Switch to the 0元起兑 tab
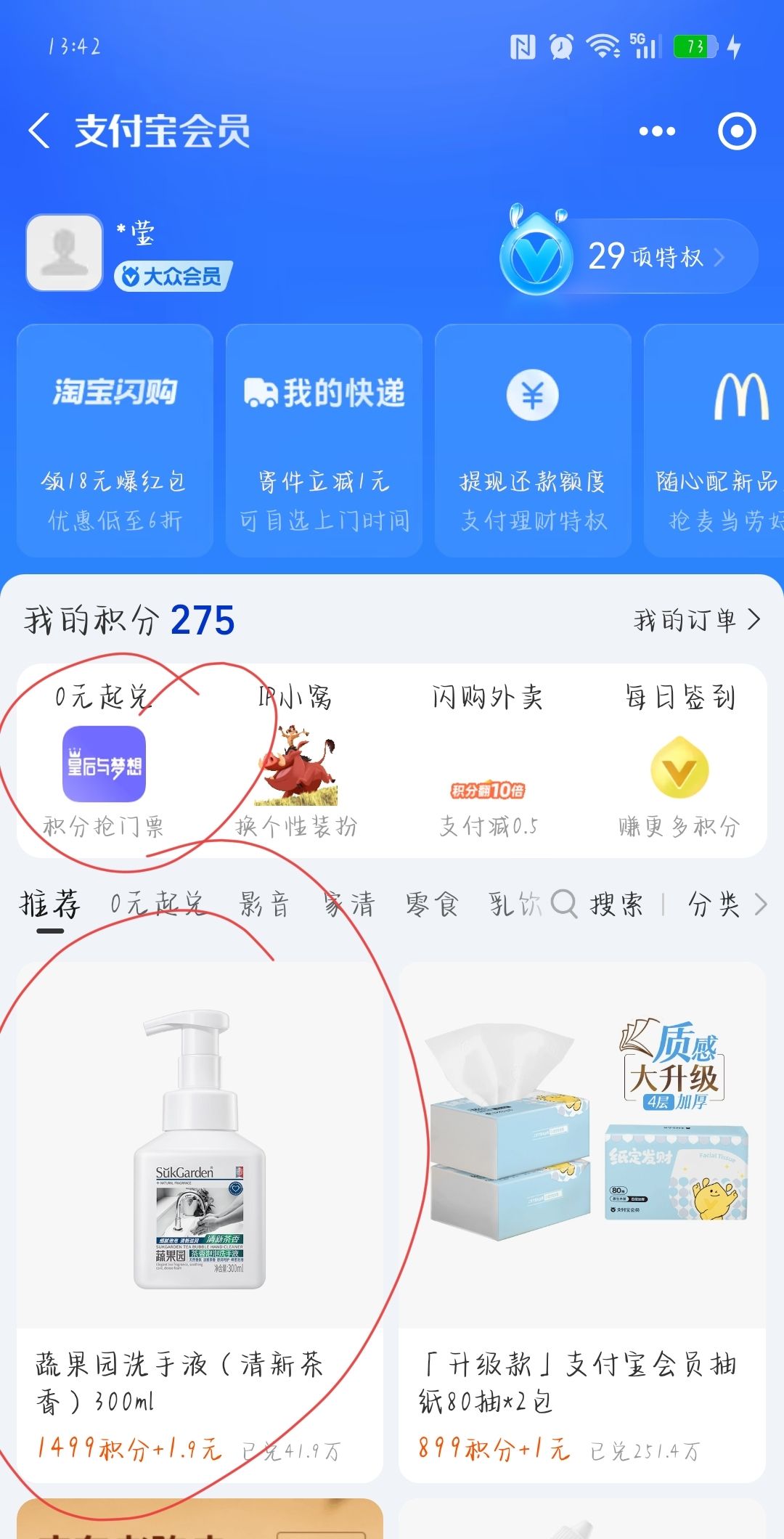The image size is (784, 1539). (x=157, y=905)
